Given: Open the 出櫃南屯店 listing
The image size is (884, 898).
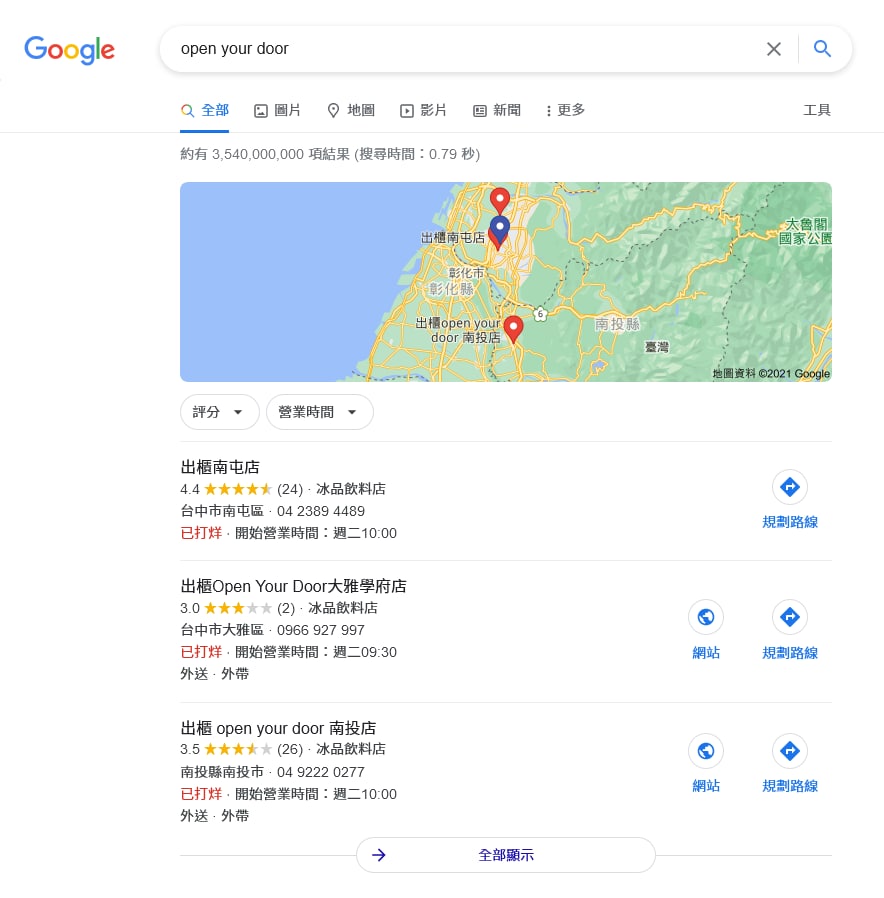Looking at the screenshot, I should click(220, 467).
